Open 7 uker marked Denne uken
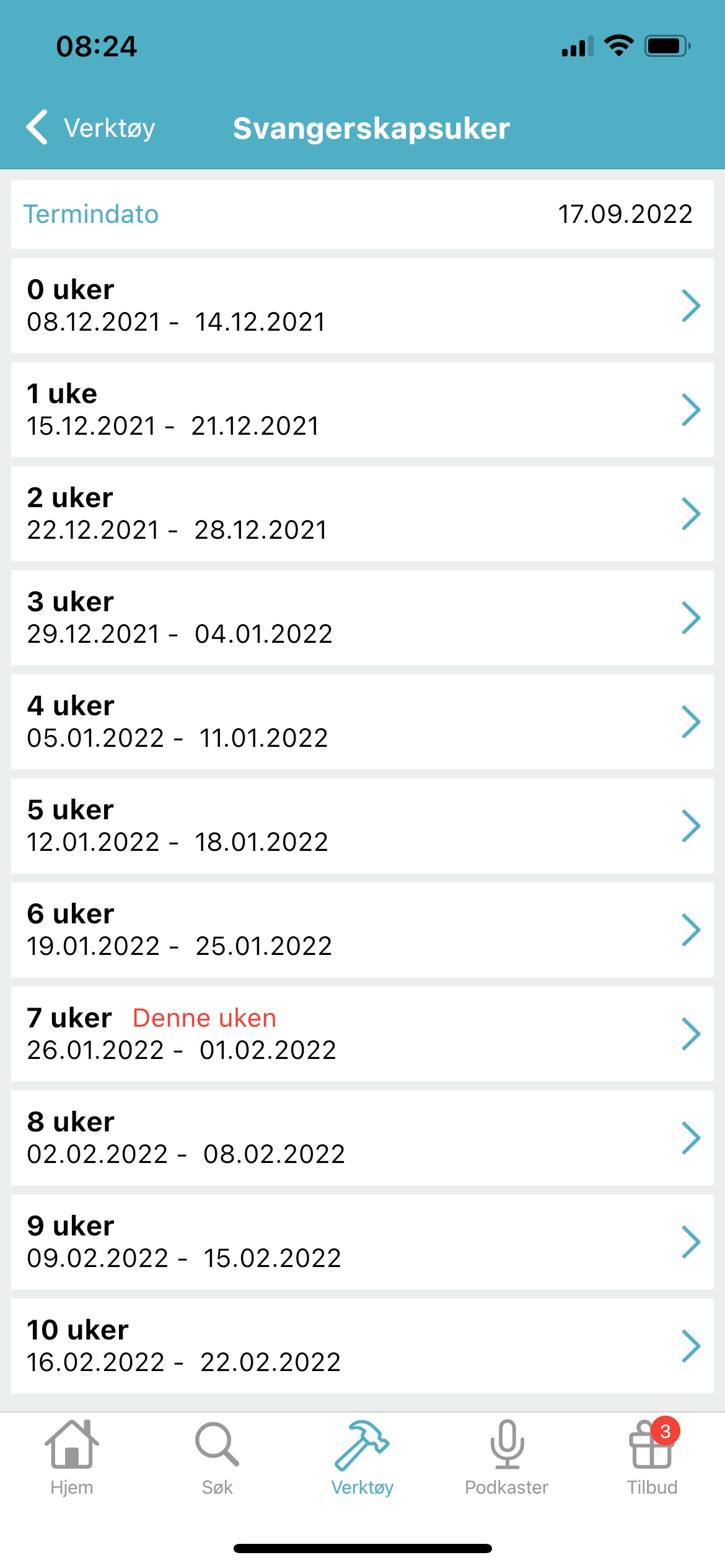Viewport: 725px width, 1568px height. point(362,1034)
